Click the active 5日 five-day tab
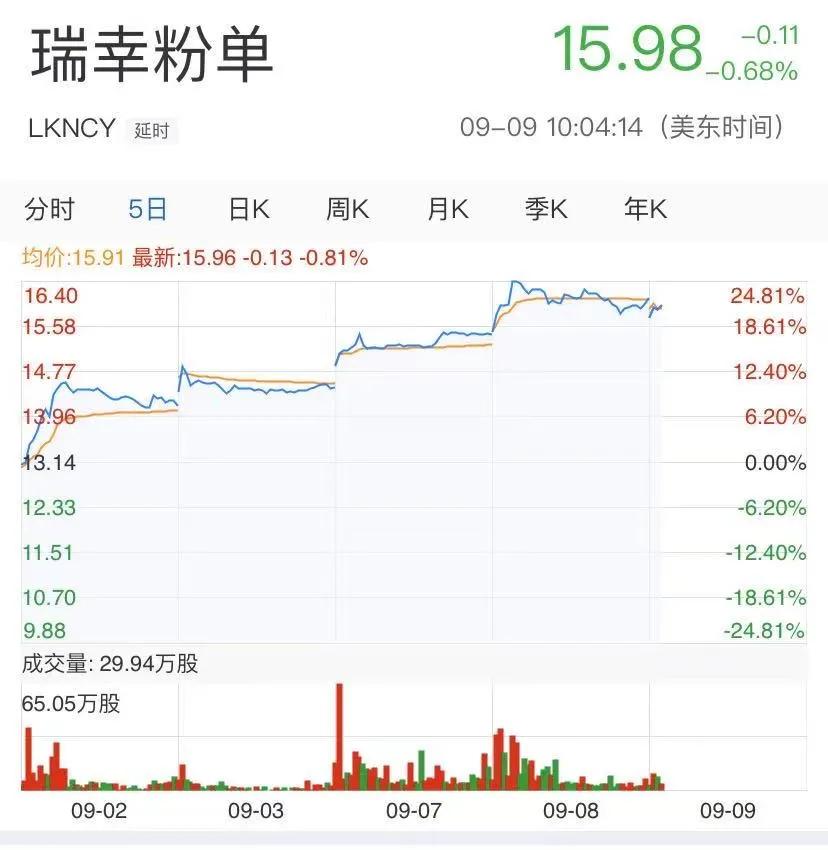 click(148, 209)
